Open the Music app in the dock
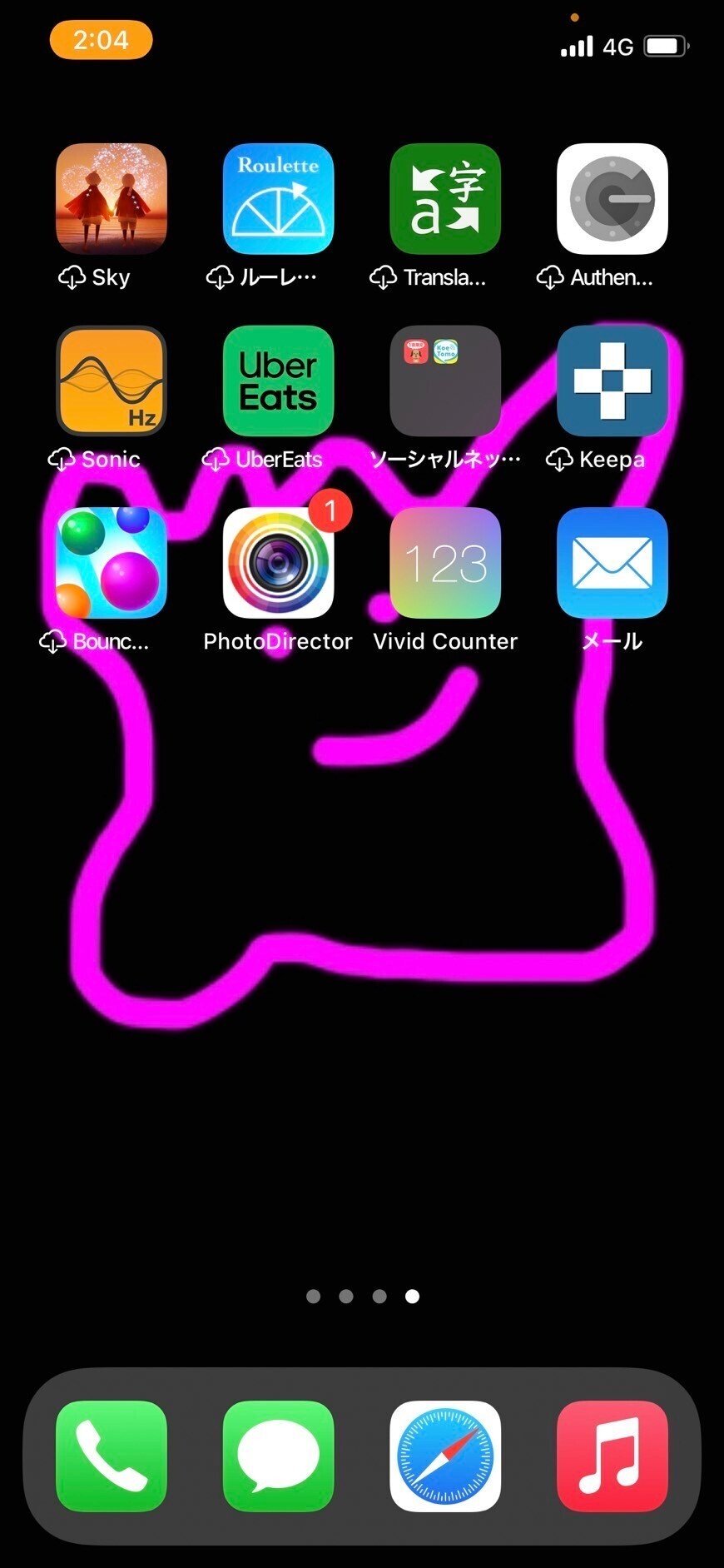Screen dimensions: 724x1568 [x=612, y=1456]
